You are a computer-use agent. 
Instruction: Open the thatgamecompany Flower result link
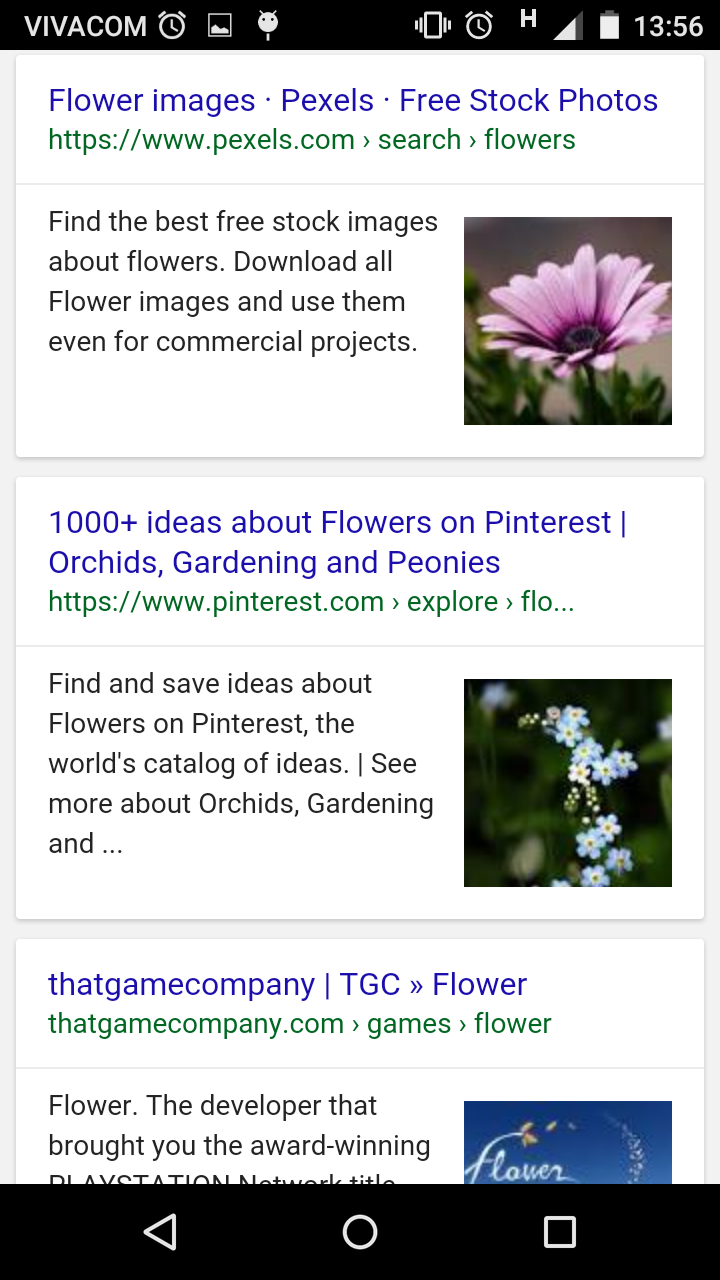pos(287,984)
